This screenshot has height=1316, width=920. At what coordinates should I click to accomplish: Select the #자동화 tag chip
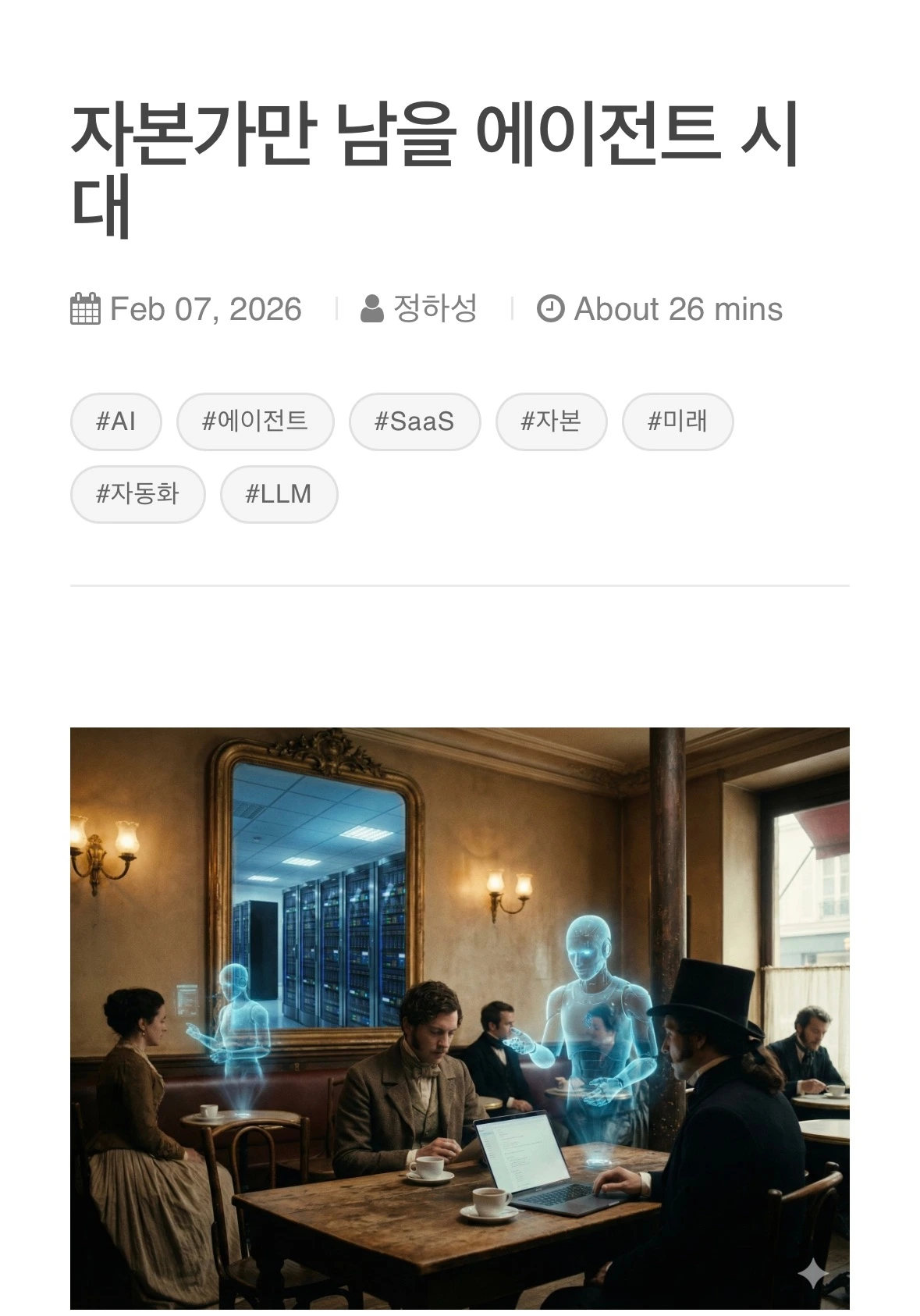click(137, 494)
